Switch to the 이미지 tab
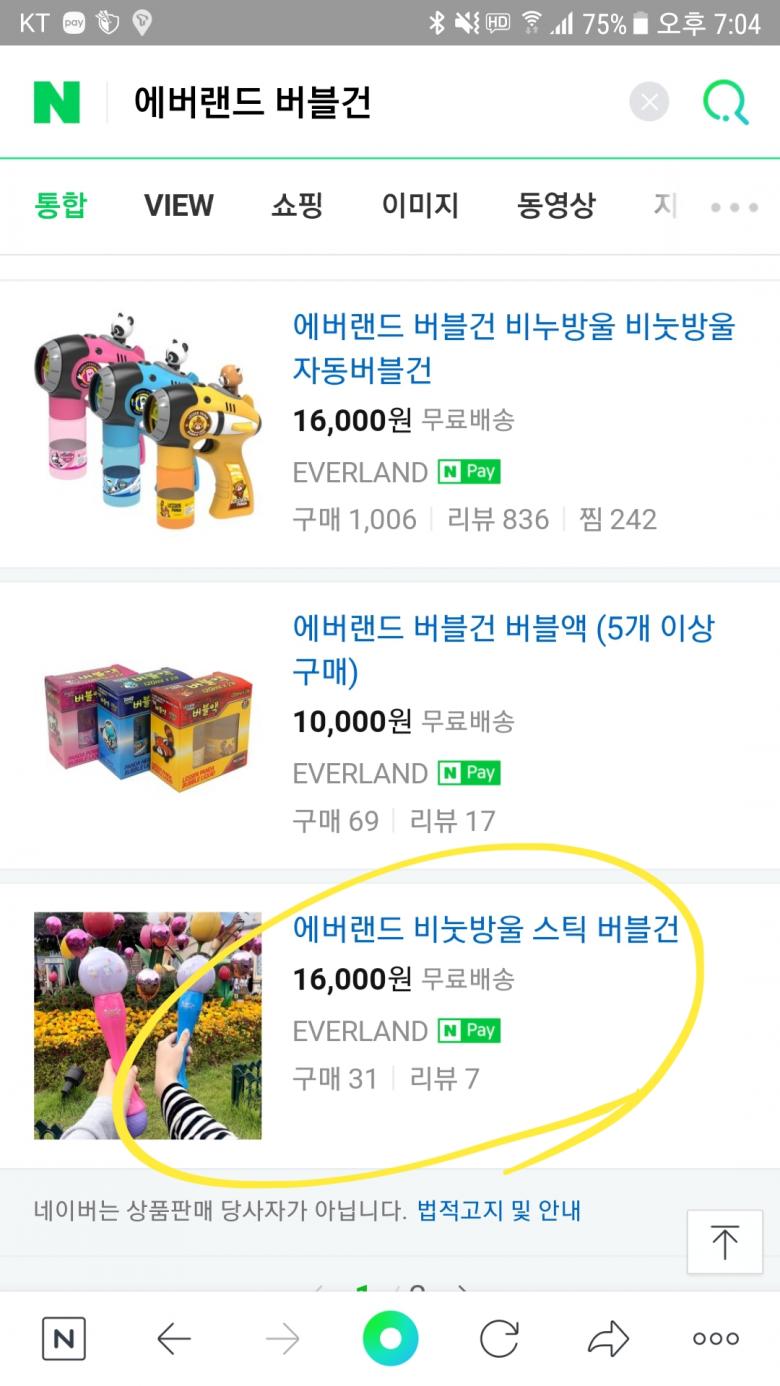780x1386 pixels. 420,206
